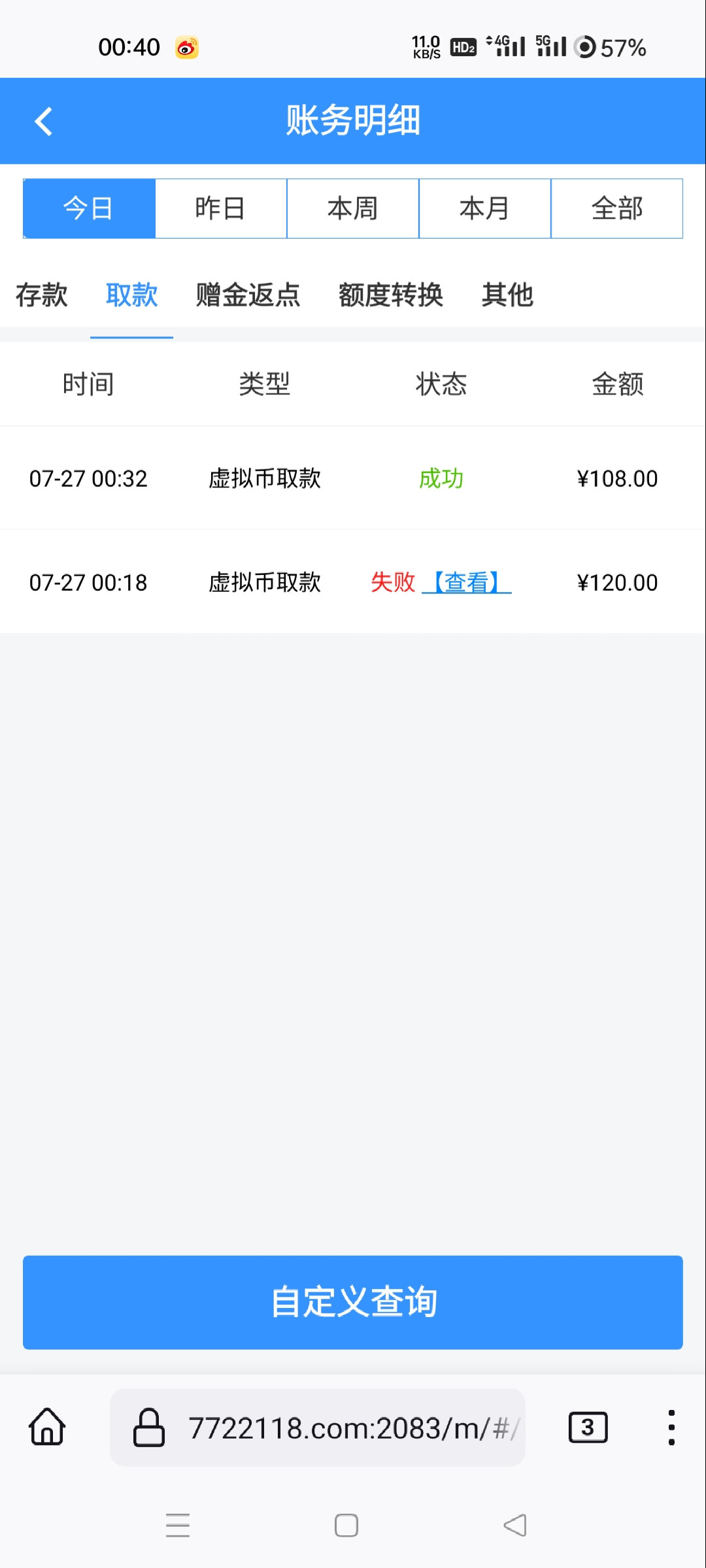The width and height of the screenshot is (706, 1568).
Task: Open the browser home page
Action: tap(47, 1427)
